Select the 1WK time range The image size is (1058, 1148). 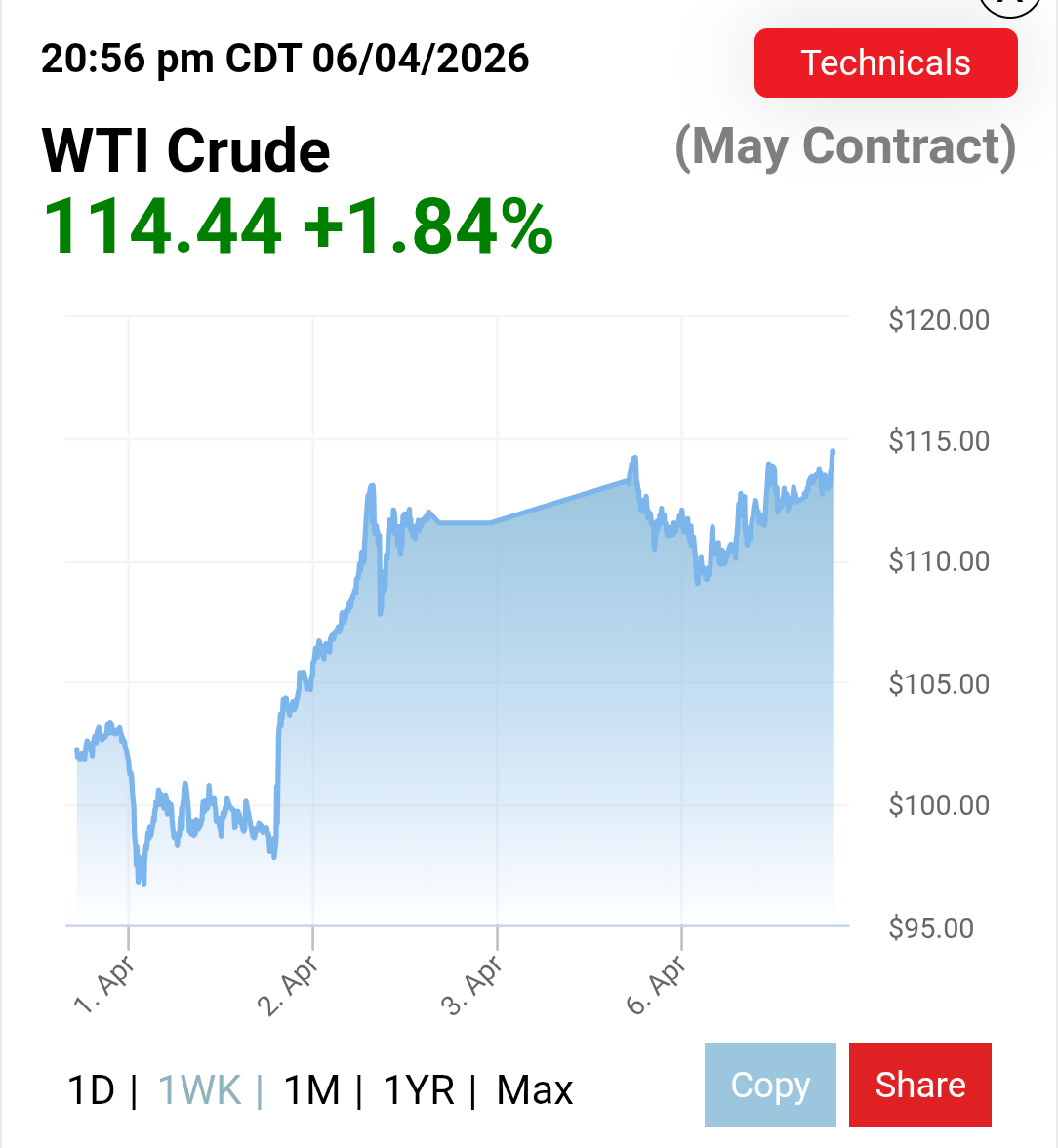tap(199, 1089)
